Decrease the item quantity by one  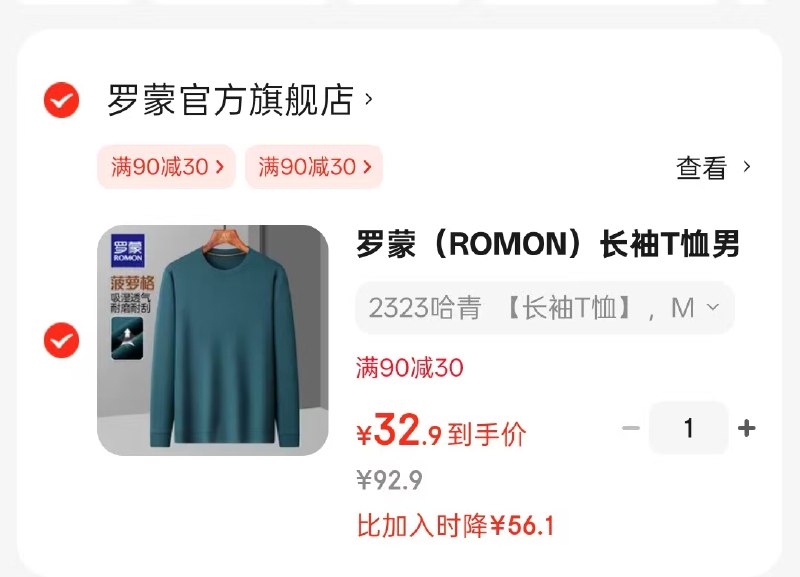click(630, 428)
